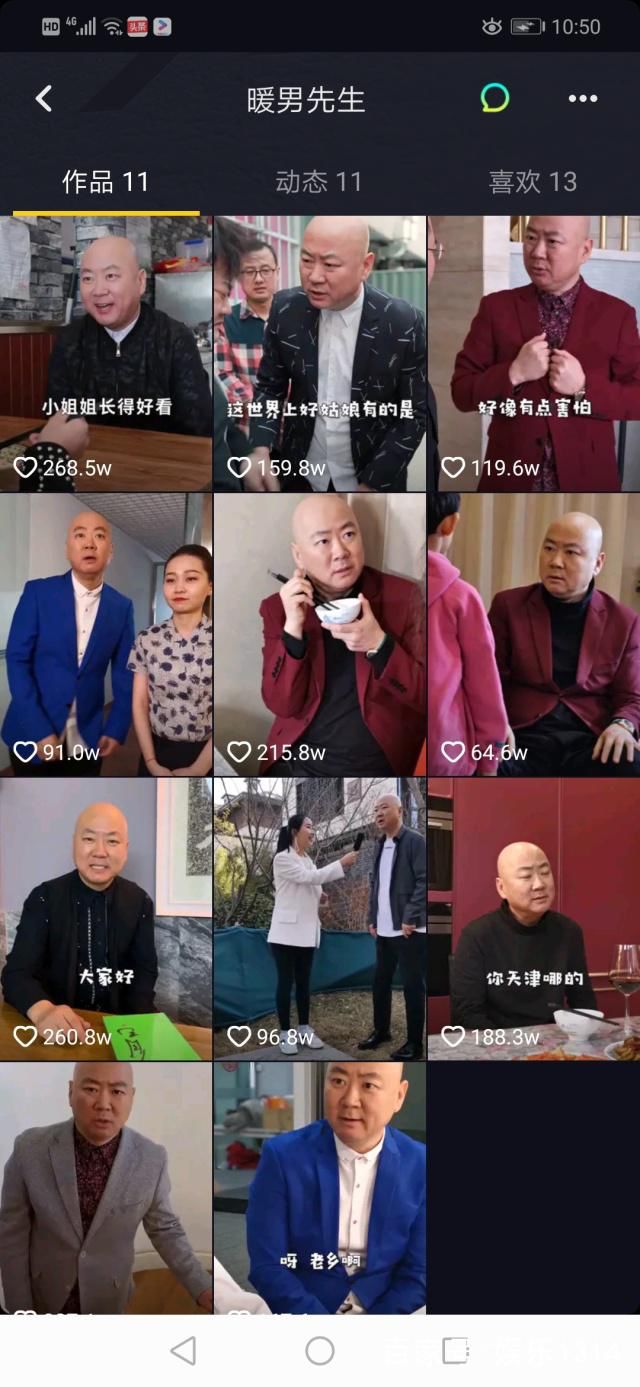Play the video with 215.8w likes
The width and height of the screenshot is (640, 1387).
tap(320, 635)
